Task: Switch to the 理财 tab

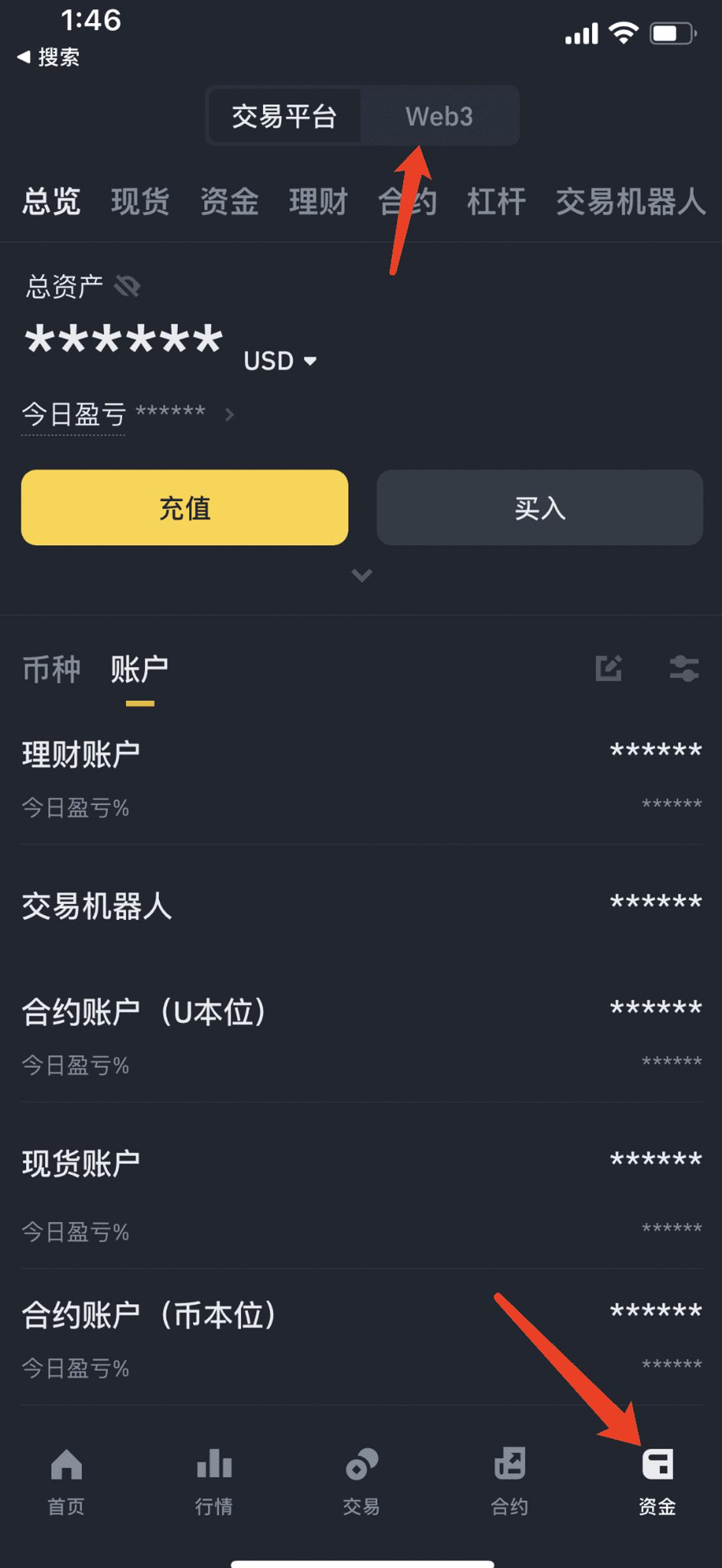Action: click(x=318, y=201)
